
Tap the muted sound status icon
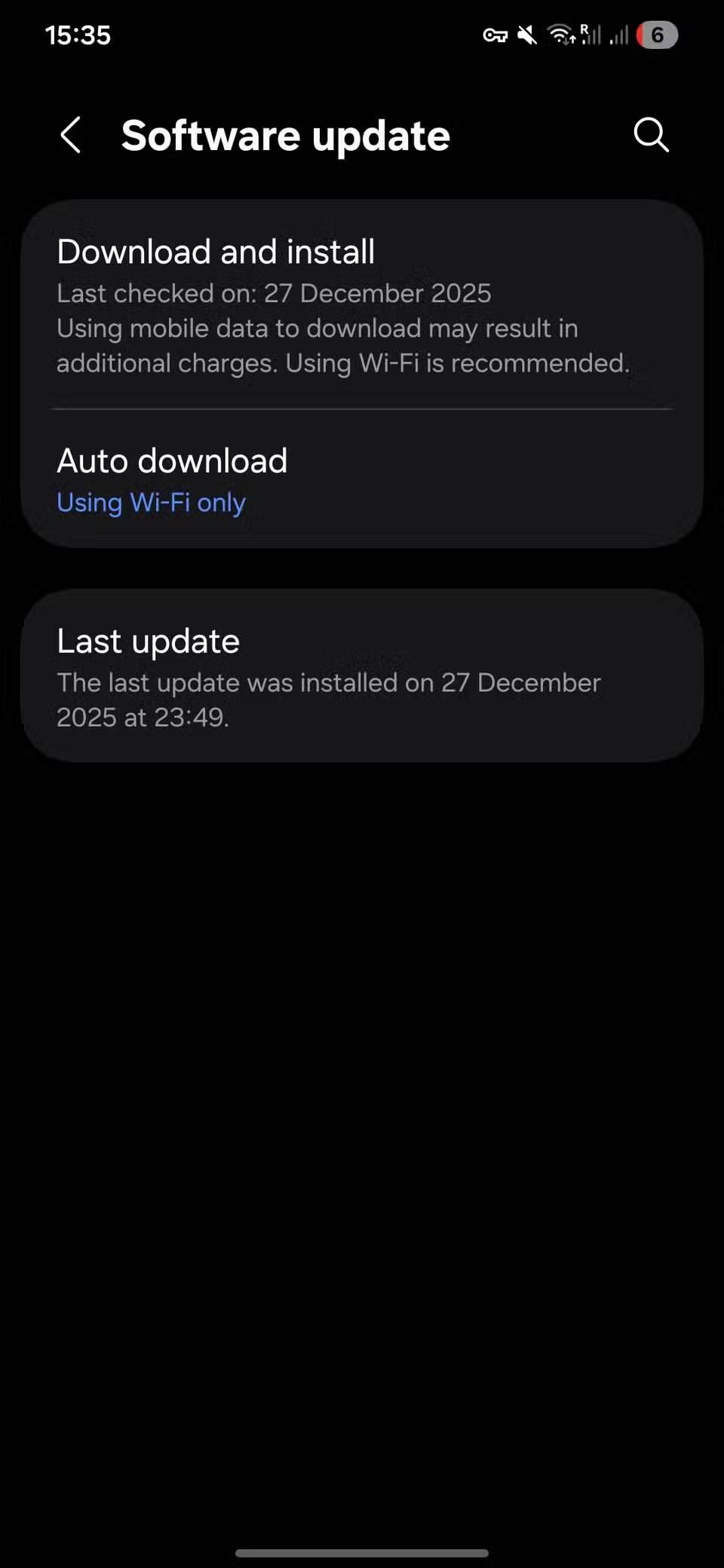(x=527, y=35)
